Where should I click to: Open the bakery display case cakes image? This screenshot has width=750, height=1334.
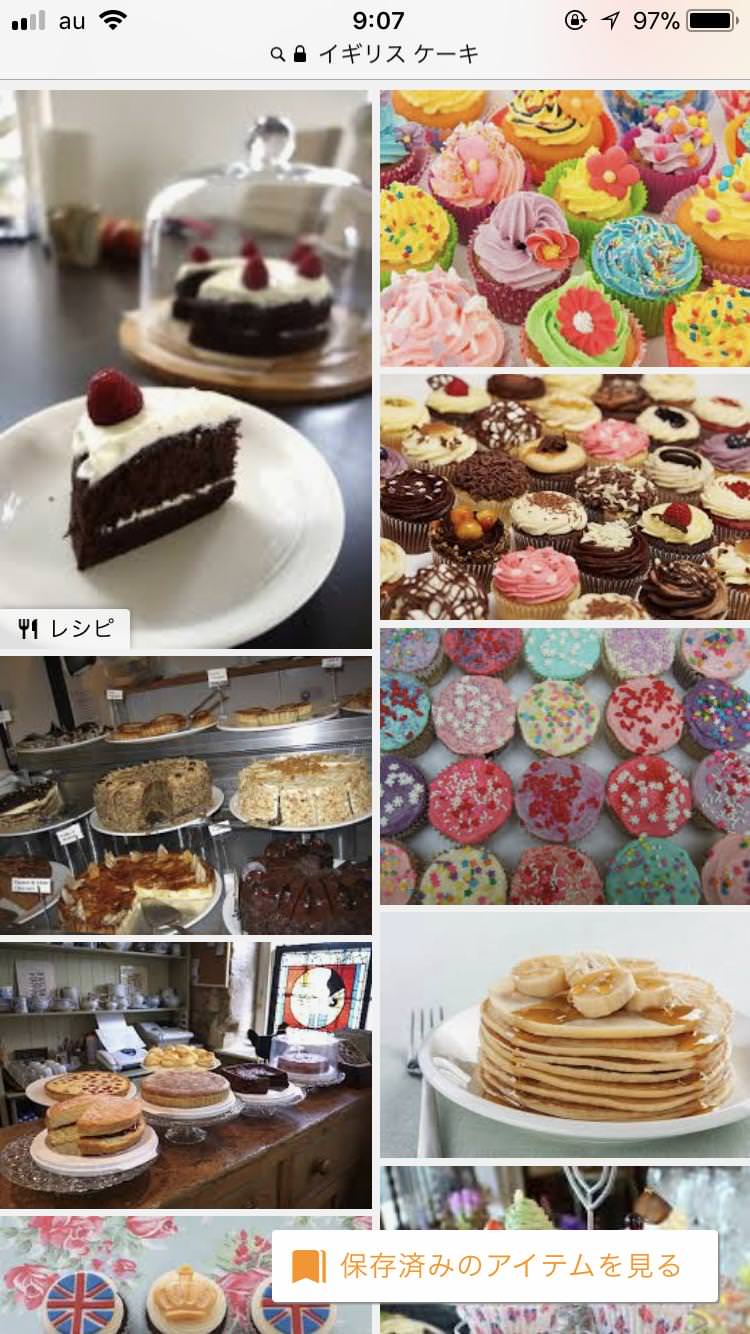point(186,795)
